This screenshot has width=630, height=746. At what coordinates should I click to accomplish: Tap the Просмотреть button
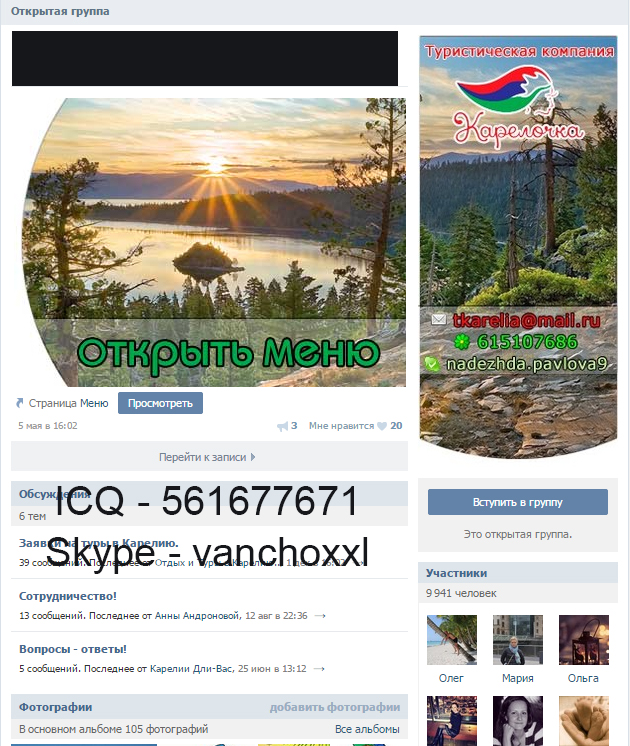click(160, 403)
